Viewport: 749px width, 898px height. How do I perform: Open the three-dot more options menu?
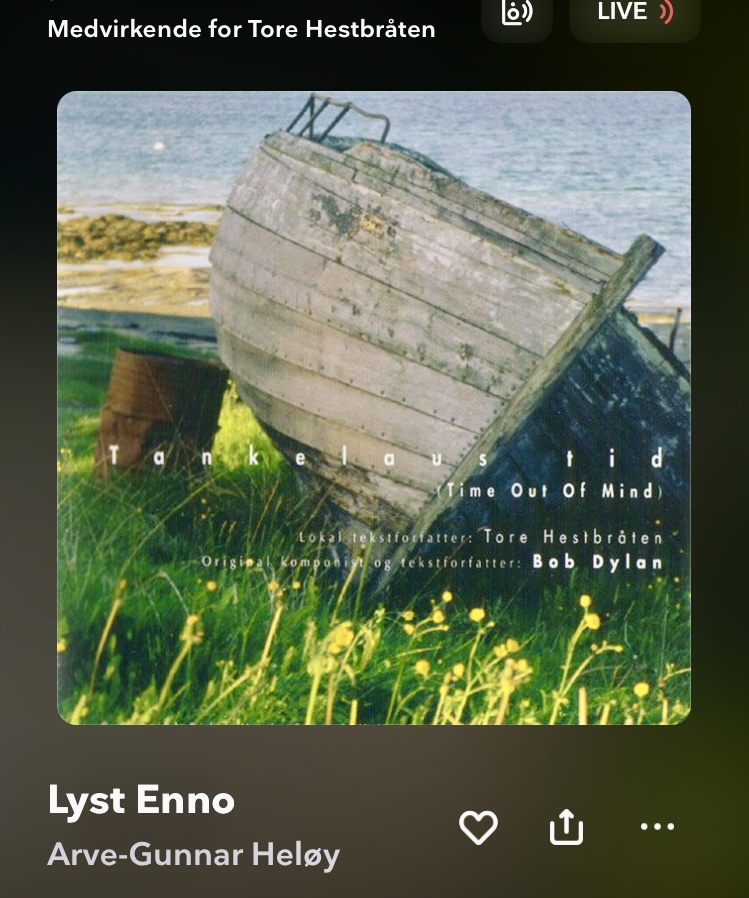tap(657, 827)
